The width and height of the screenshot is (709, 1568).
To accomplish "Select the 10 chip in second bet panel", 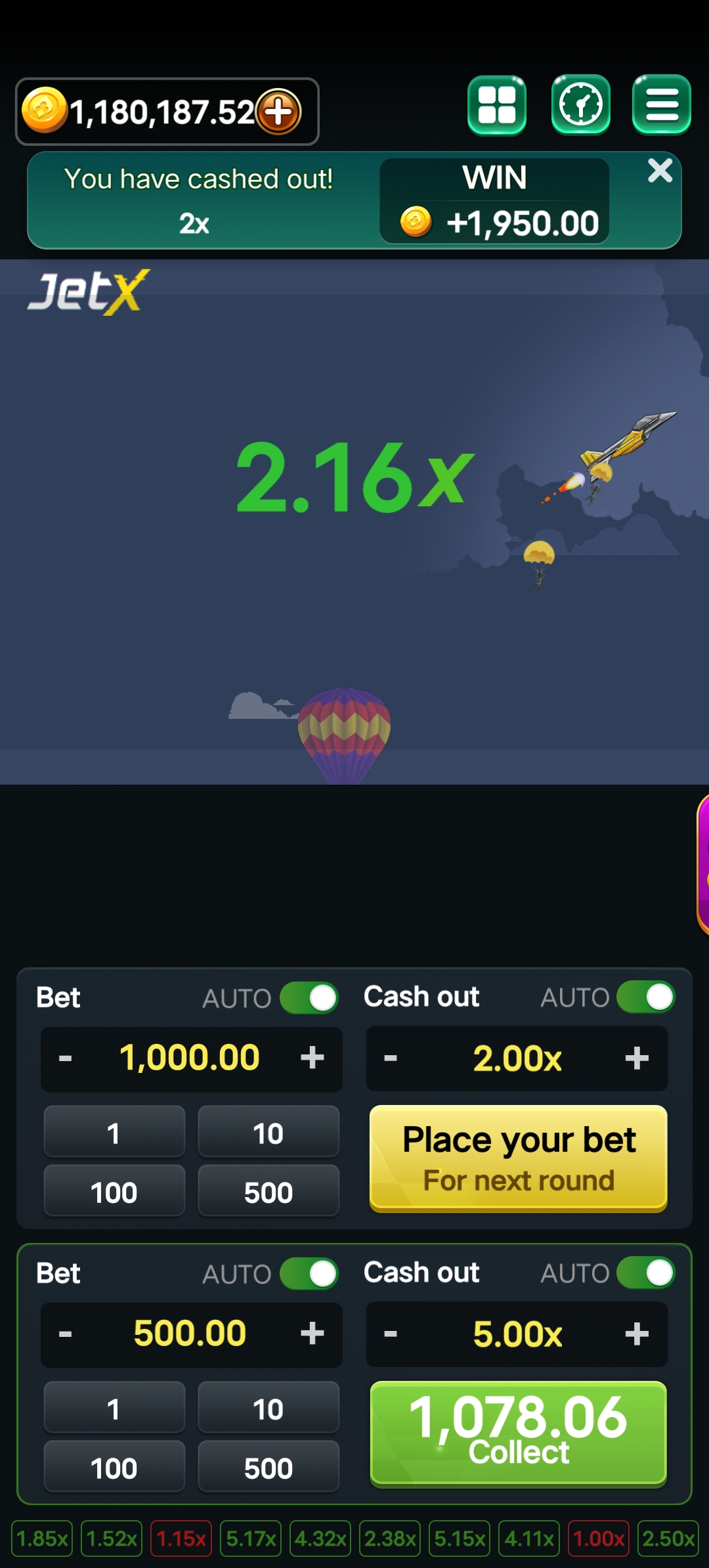I will click(x=268, y=1409).
